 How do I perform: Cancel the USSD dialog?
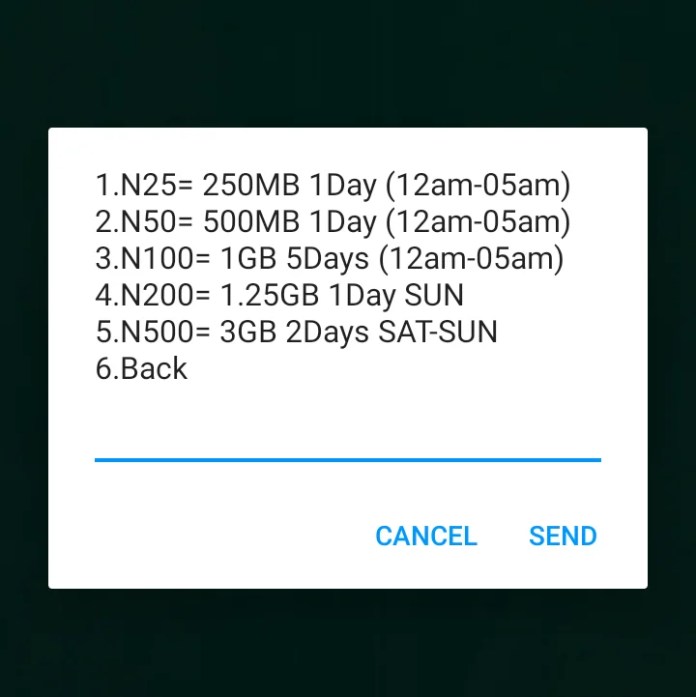[x=426, y=536]
